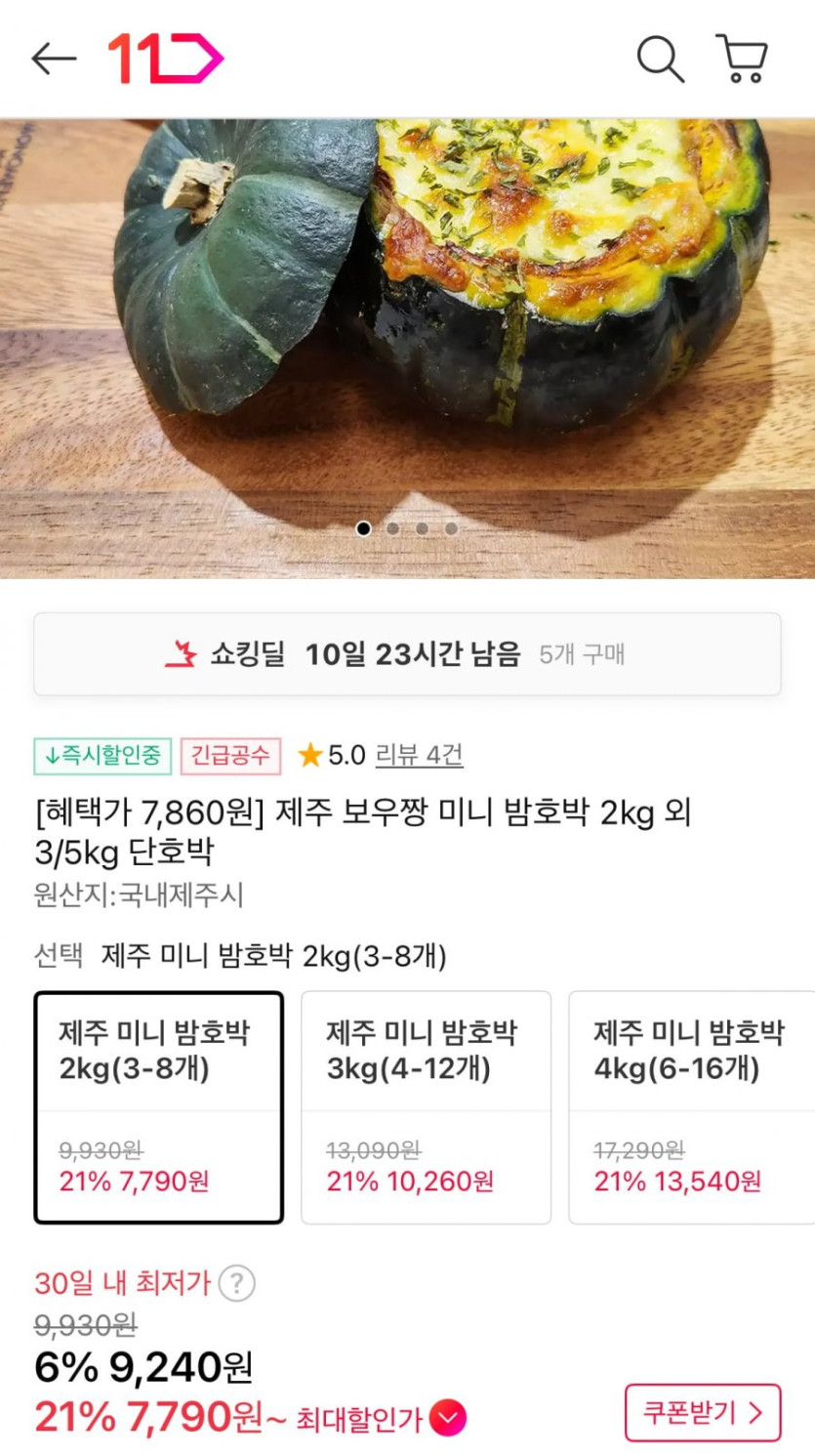
Task: Choose the 제주 미니 밤호박 3kg(4-12개) option
Action: (426, 1106)
